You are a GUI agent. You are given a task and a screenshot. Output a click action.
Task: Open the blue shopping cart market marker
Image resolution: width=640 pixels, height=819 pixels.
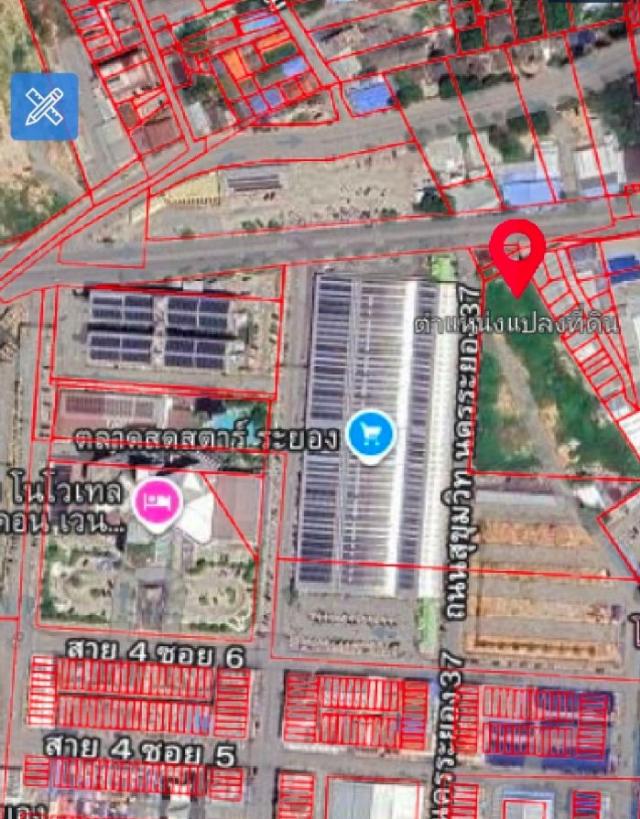371,436
